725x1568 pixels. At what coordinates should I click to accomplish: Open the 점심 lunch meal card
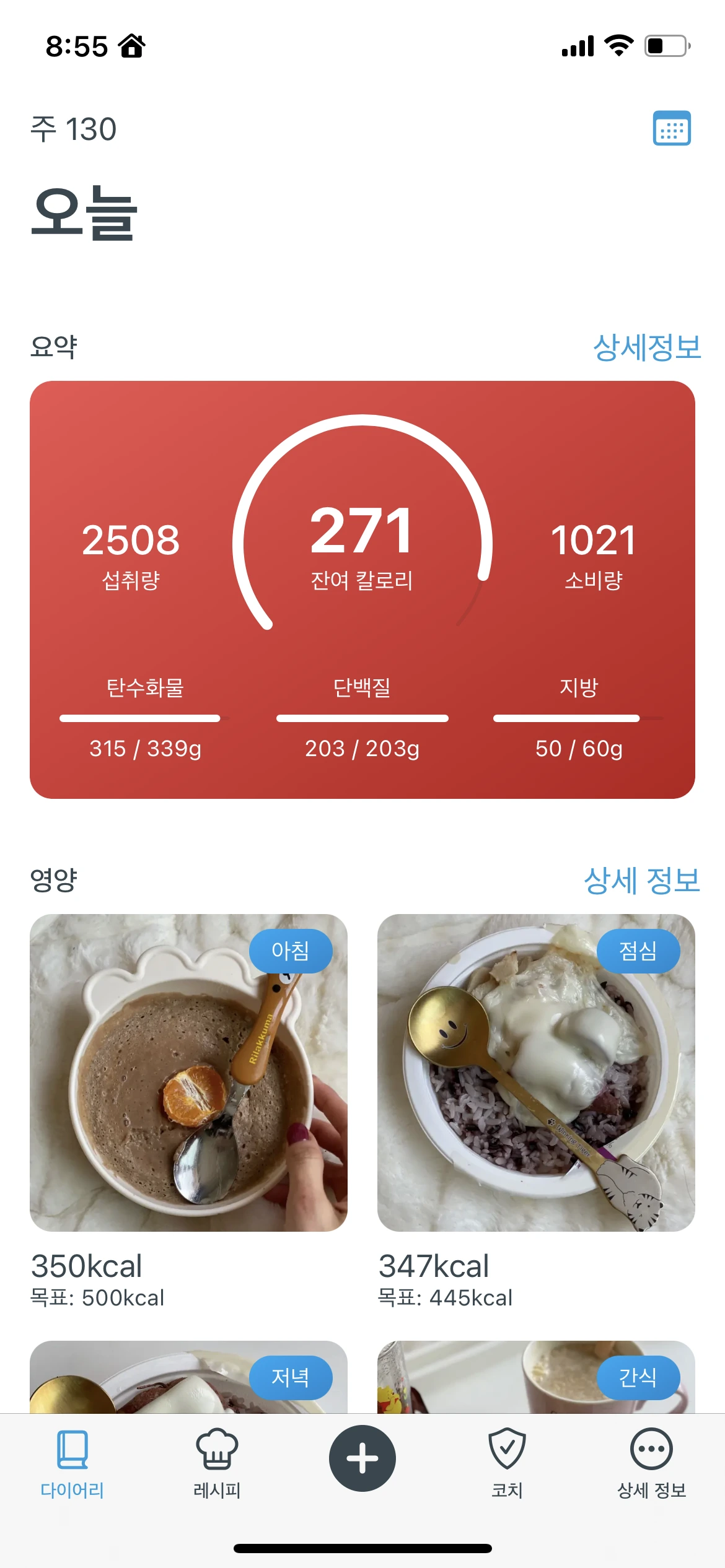pos(536,1072)
